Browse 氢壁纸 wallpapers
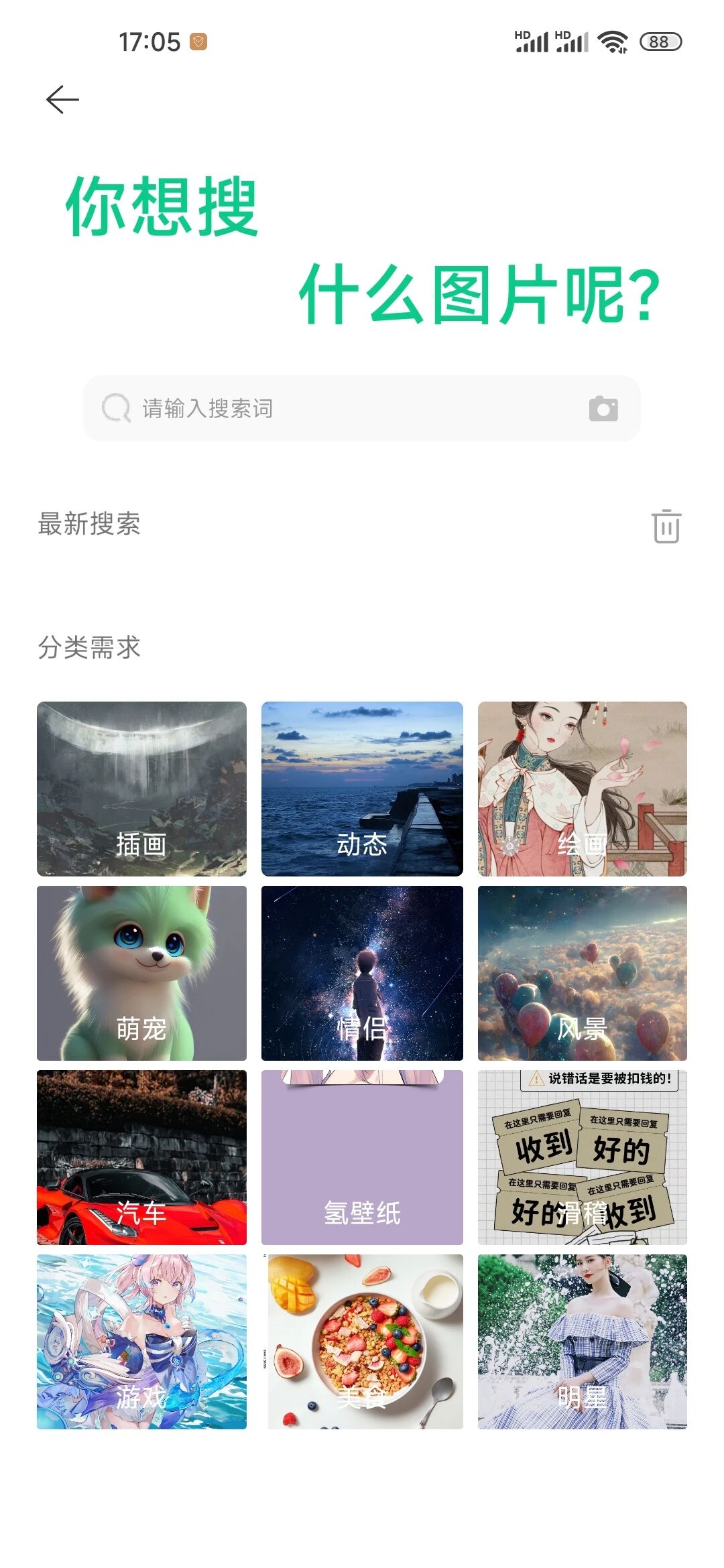 click(x=362, y=1157)
